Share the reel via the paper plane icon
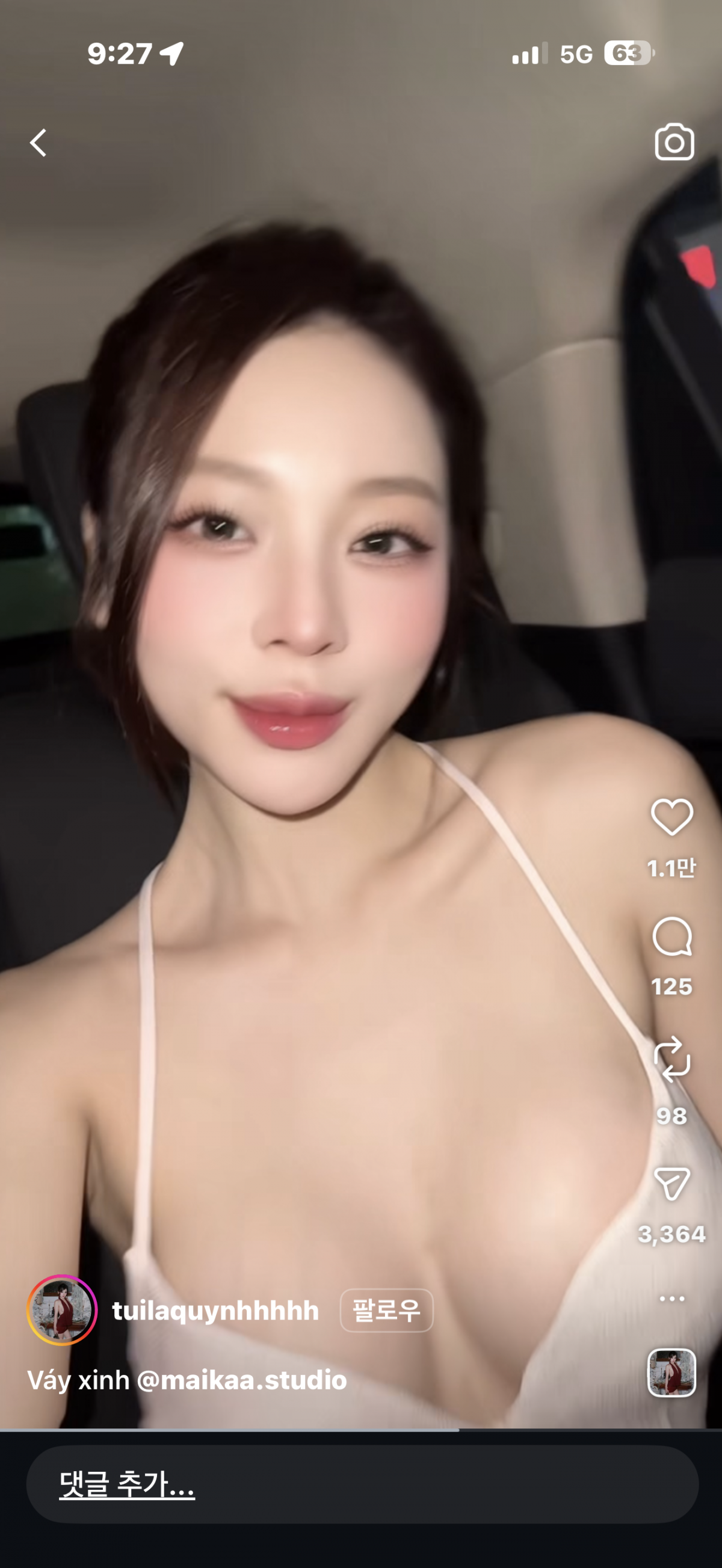The height and width of the screenshot is (1568, 722). [x=671, y=1182]
